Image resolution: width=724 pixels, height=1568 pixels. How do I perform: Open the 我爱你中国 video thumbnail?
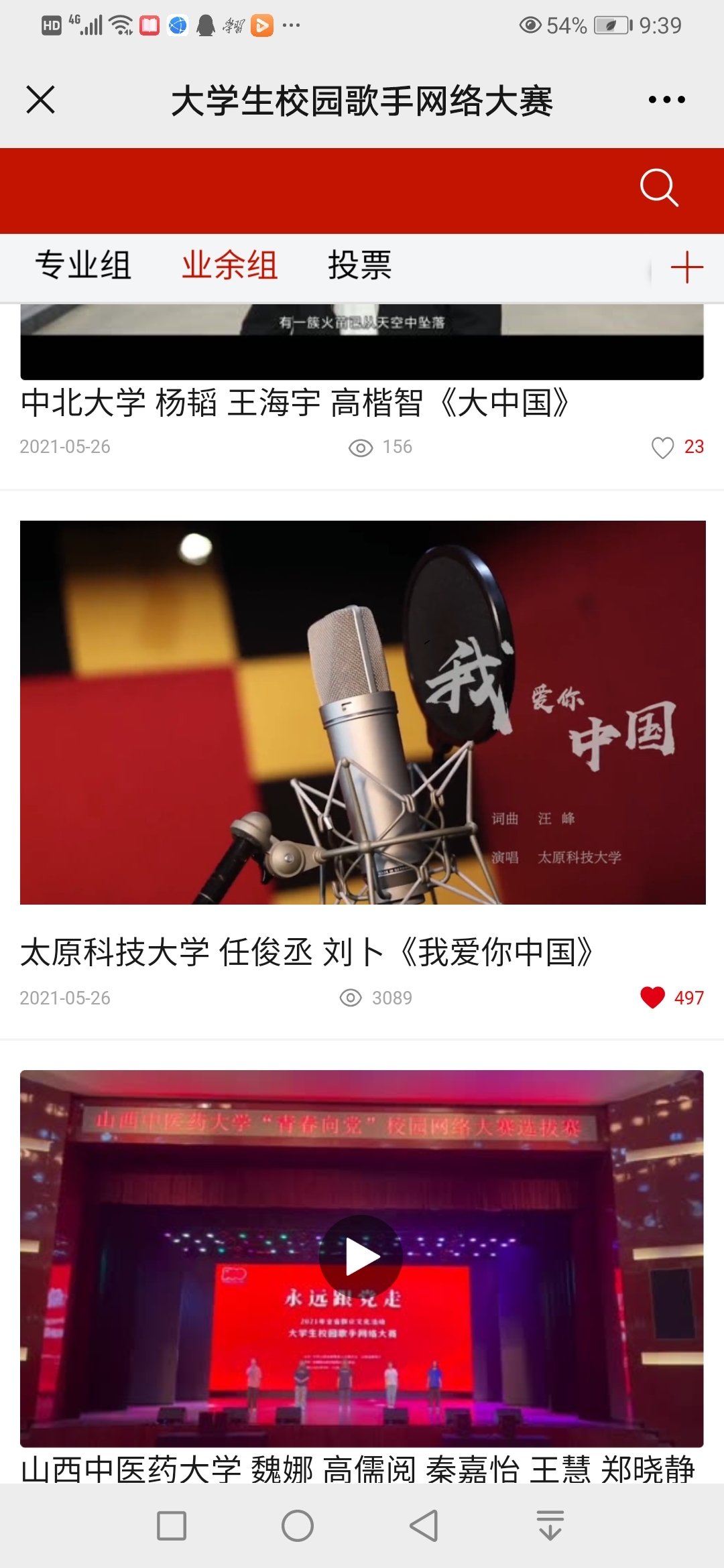[362, 712]
